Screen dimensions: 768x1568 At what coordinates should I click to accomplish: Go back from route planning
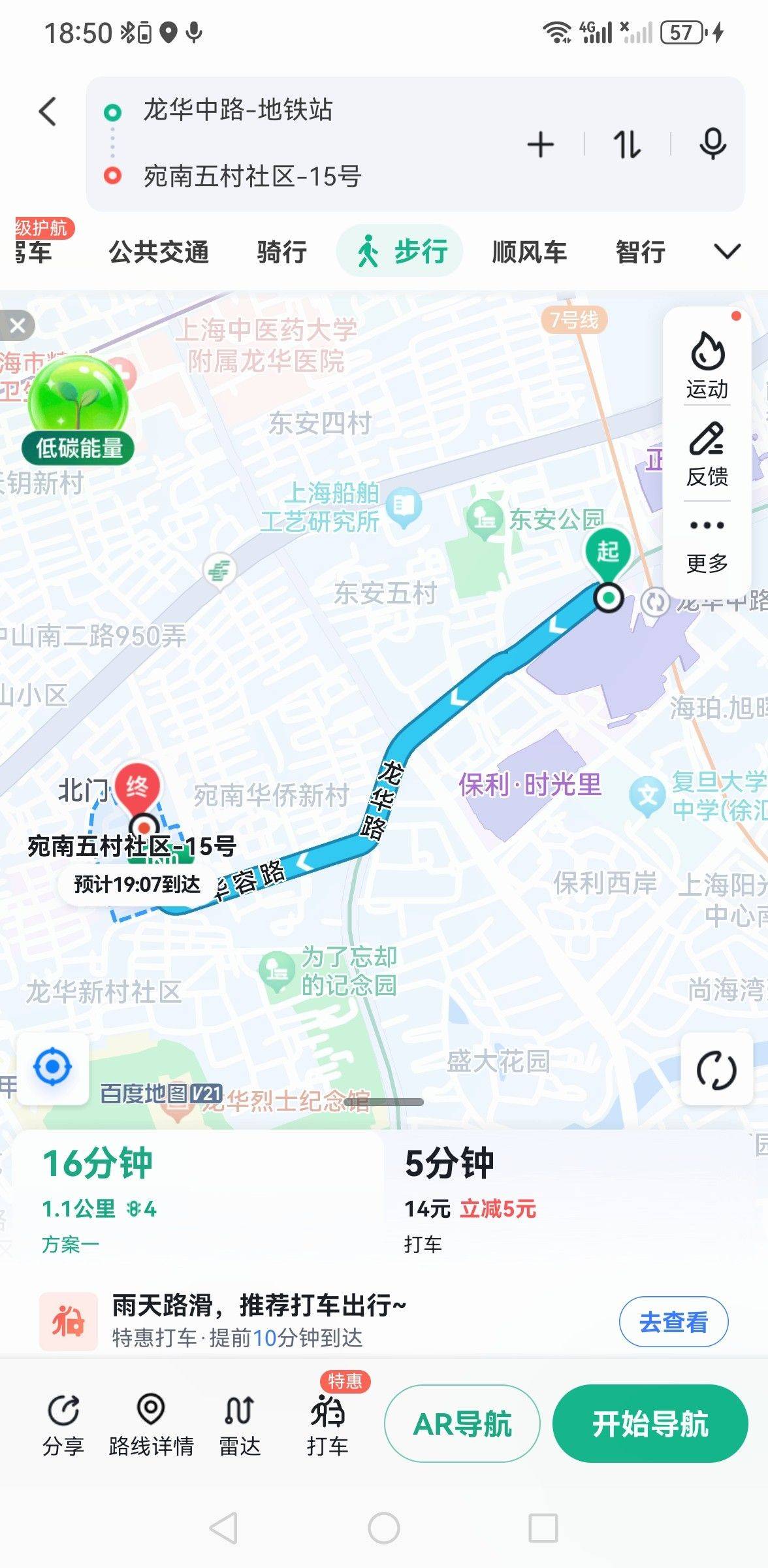click(48, 111)
